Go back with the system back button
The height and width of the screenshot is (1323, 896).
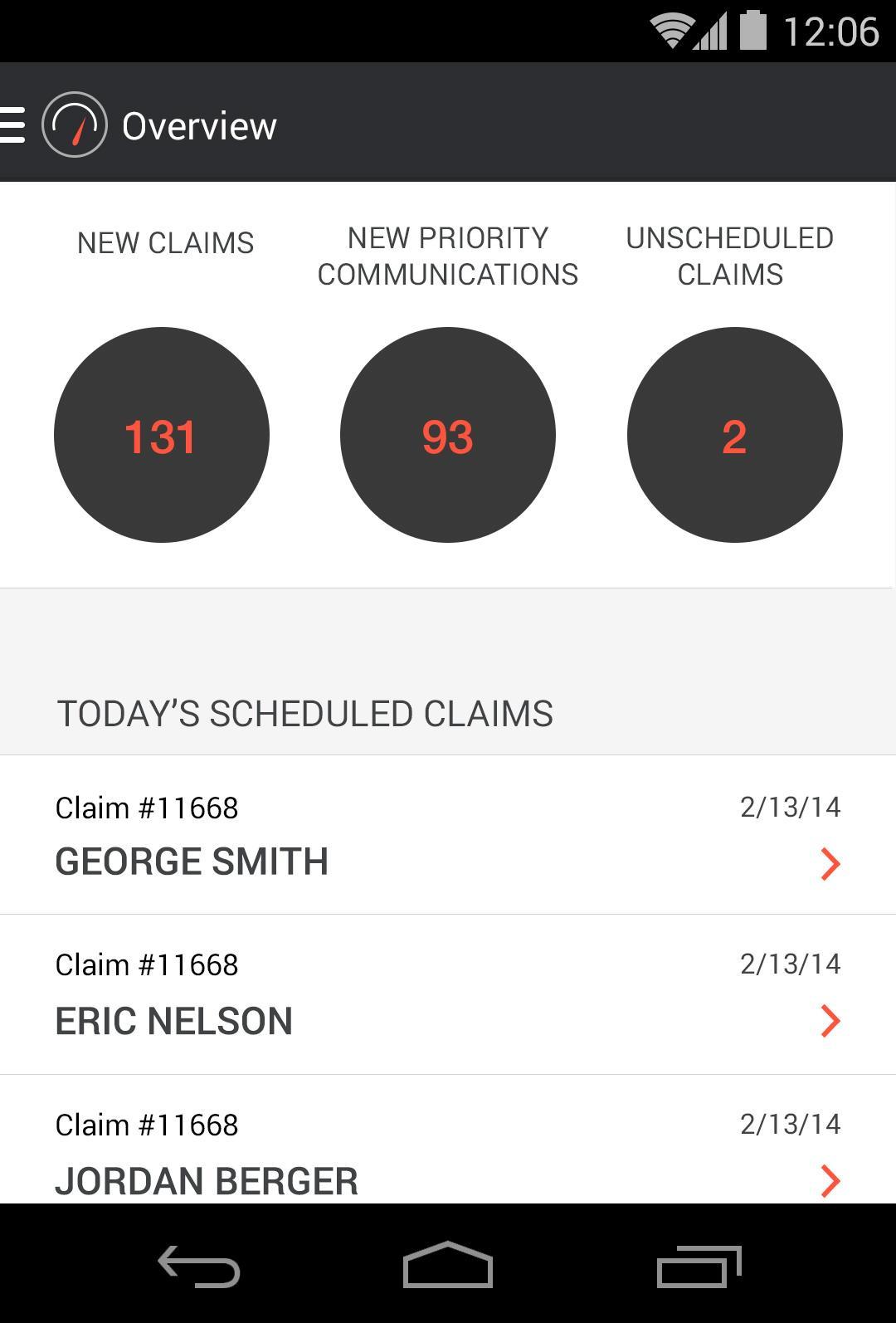coord(199,1267)
